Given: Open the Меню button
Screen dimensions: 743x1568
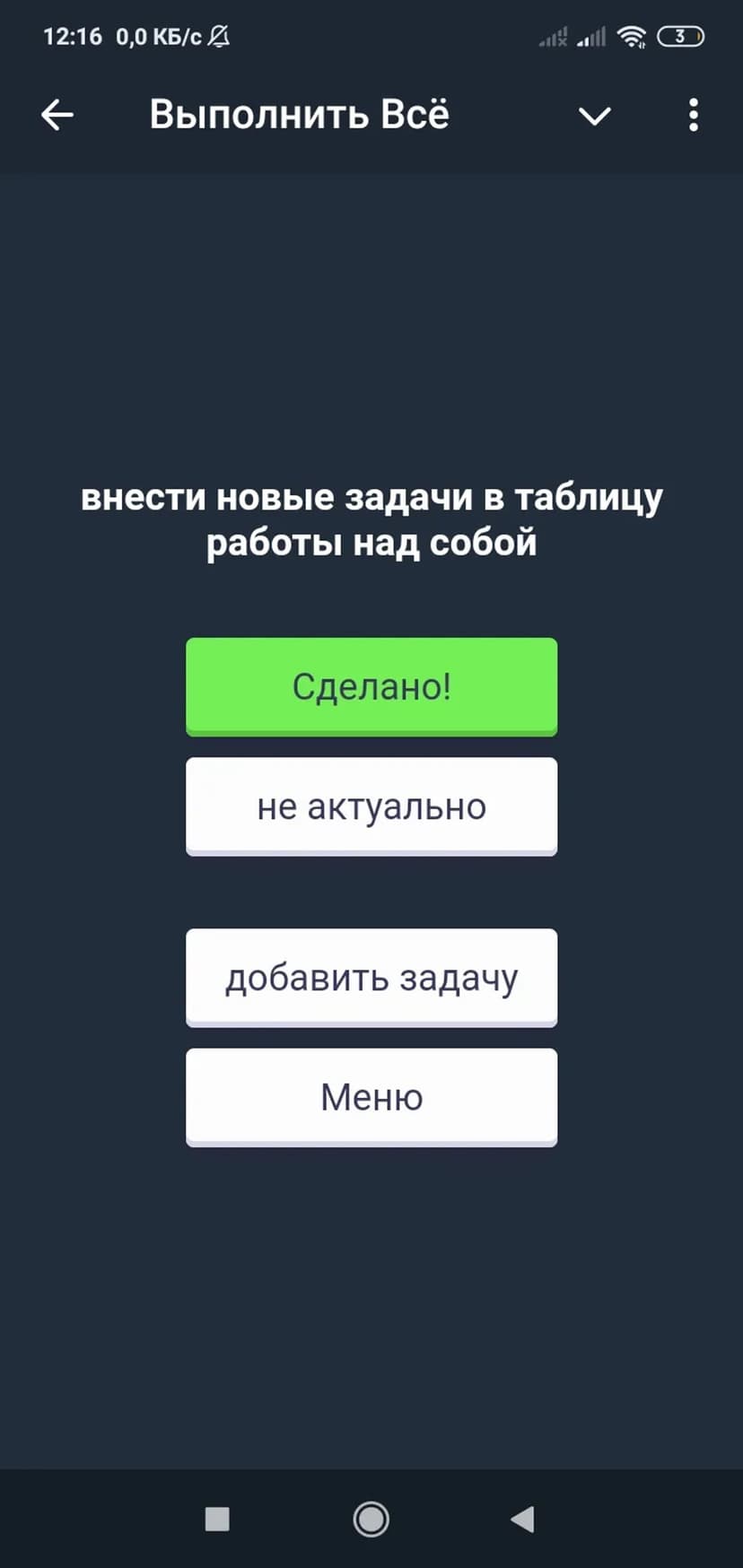Looking at the screenshot, I should pyautogui.click(x=371, y=1096).
